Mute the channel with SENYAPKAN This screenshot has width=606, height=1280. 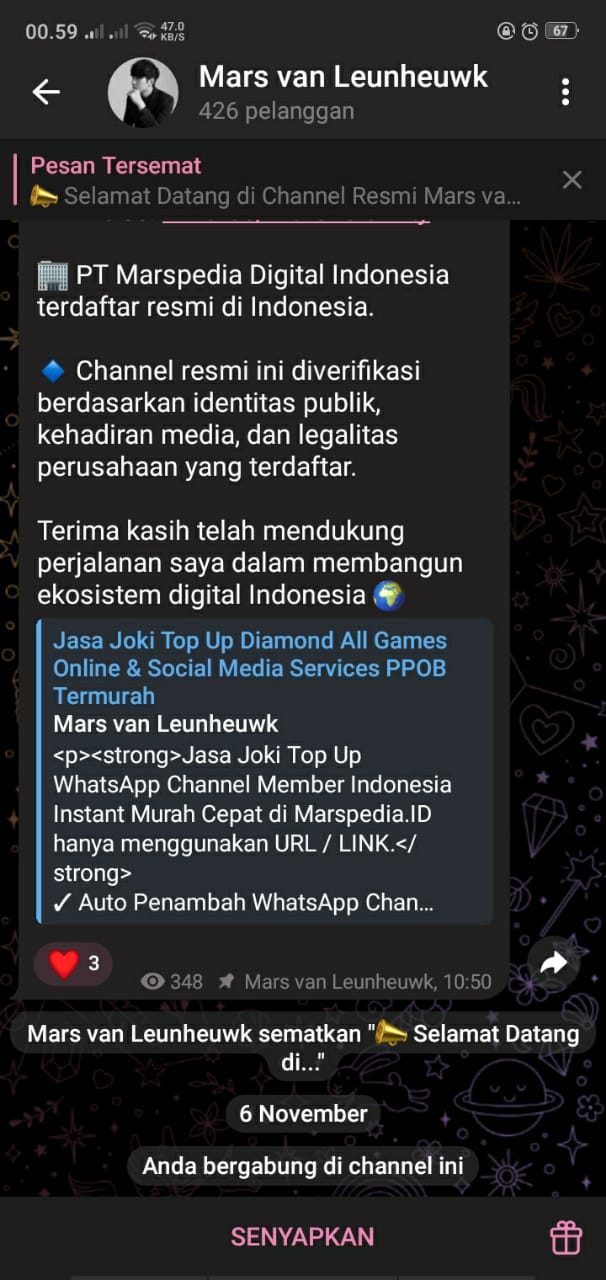click(x=302, y=1236)
